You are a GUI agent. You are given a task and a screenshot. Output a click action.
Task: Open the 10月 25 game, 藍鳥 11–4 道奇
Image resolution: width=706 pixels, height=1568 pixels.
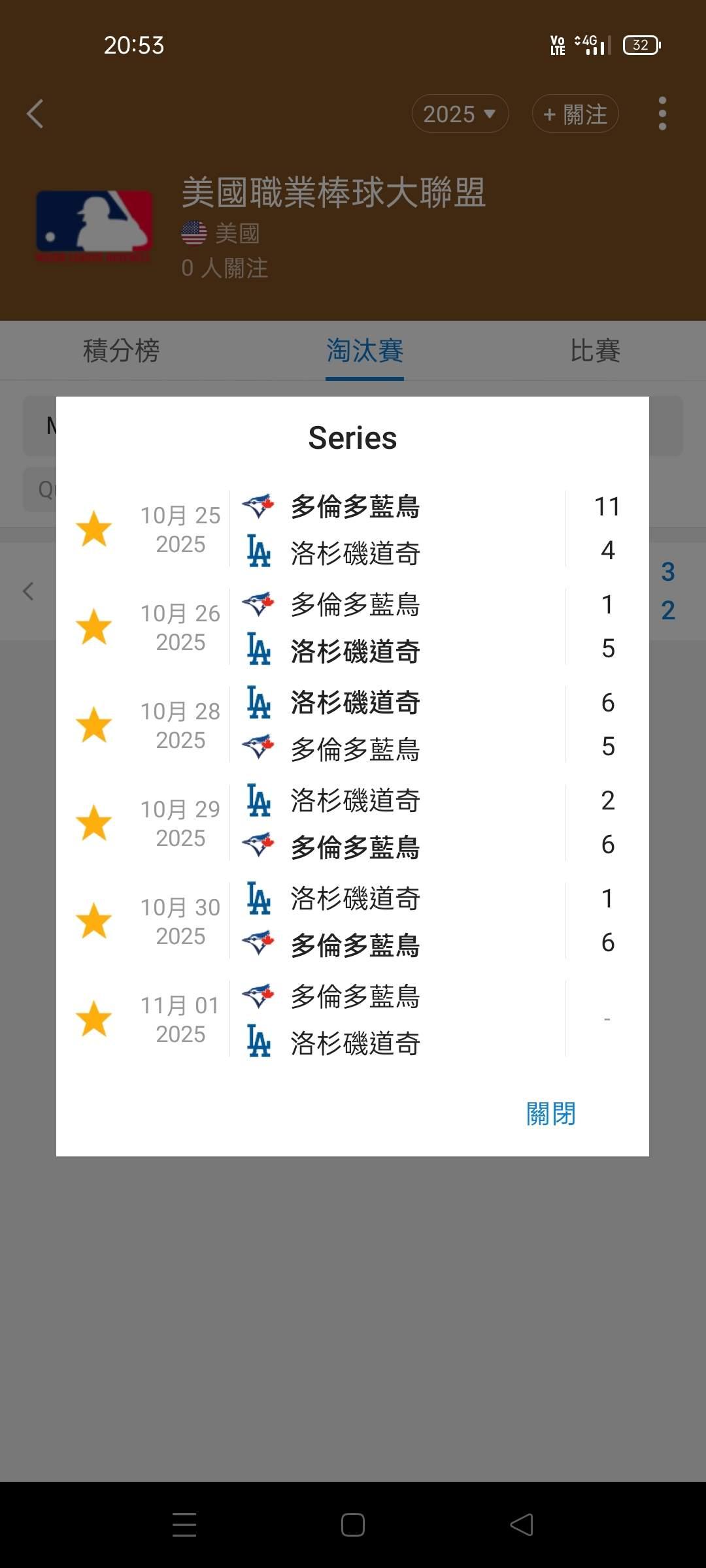tap(392, 529)
